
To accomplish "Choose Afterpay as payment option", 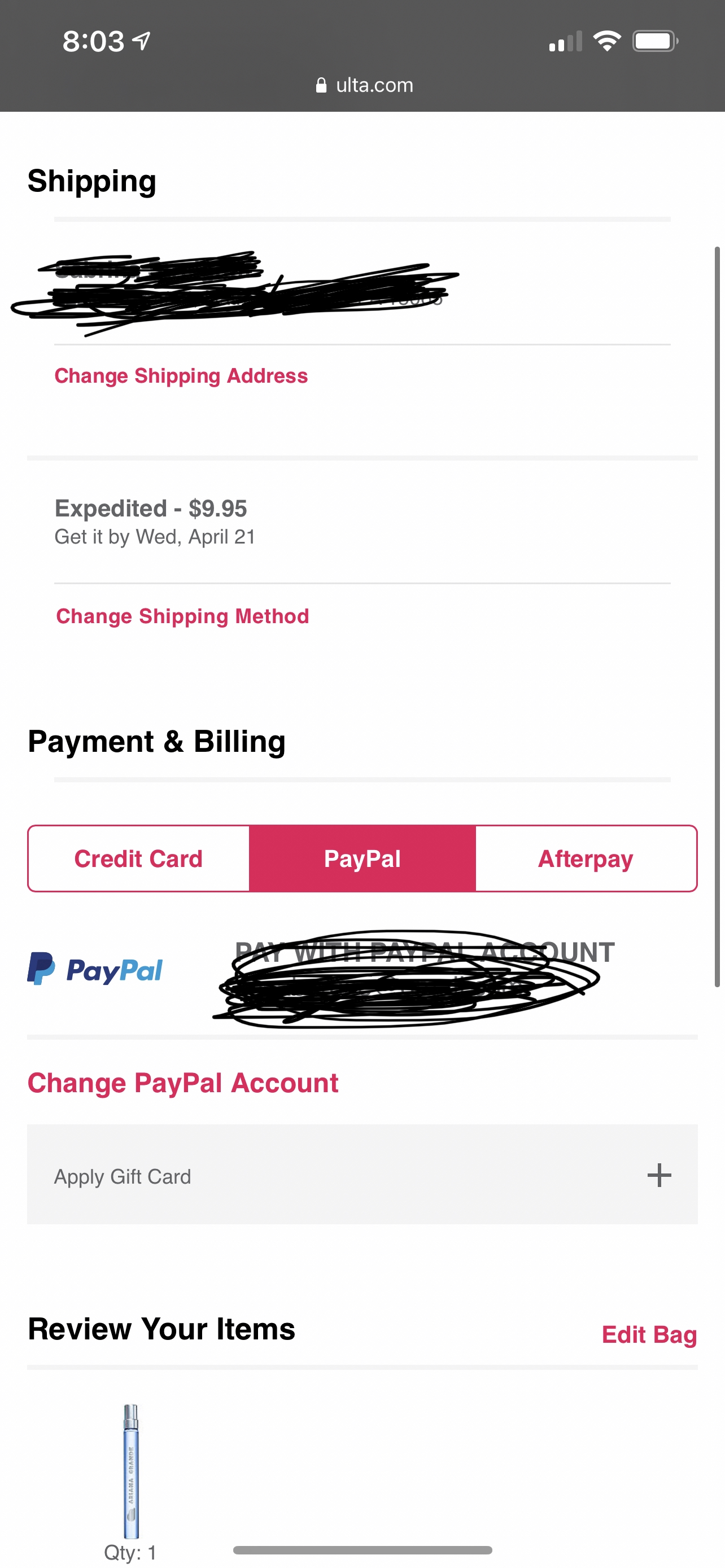I will tap(586, 859).
